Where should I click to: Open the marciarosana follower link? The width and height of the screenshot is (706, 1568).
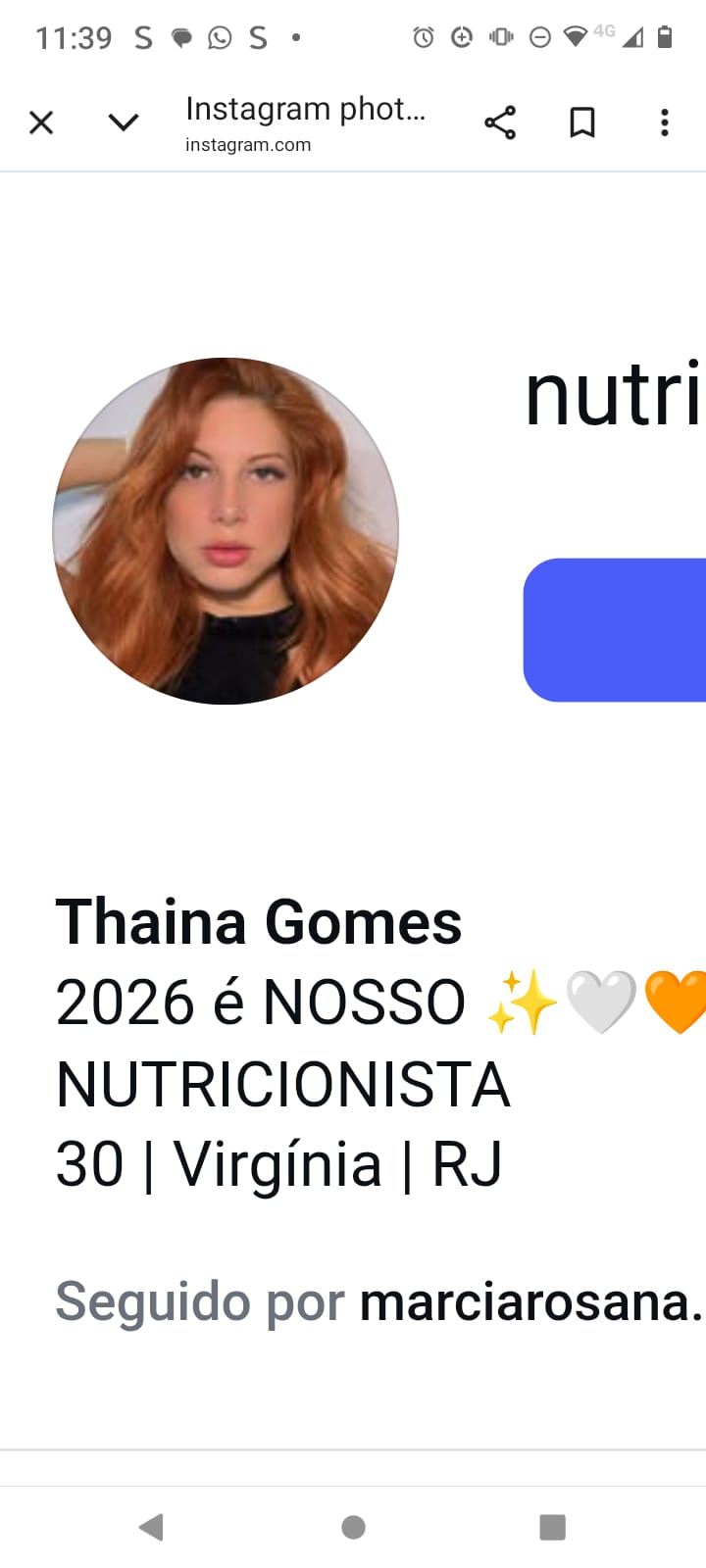coord(530,1302)
